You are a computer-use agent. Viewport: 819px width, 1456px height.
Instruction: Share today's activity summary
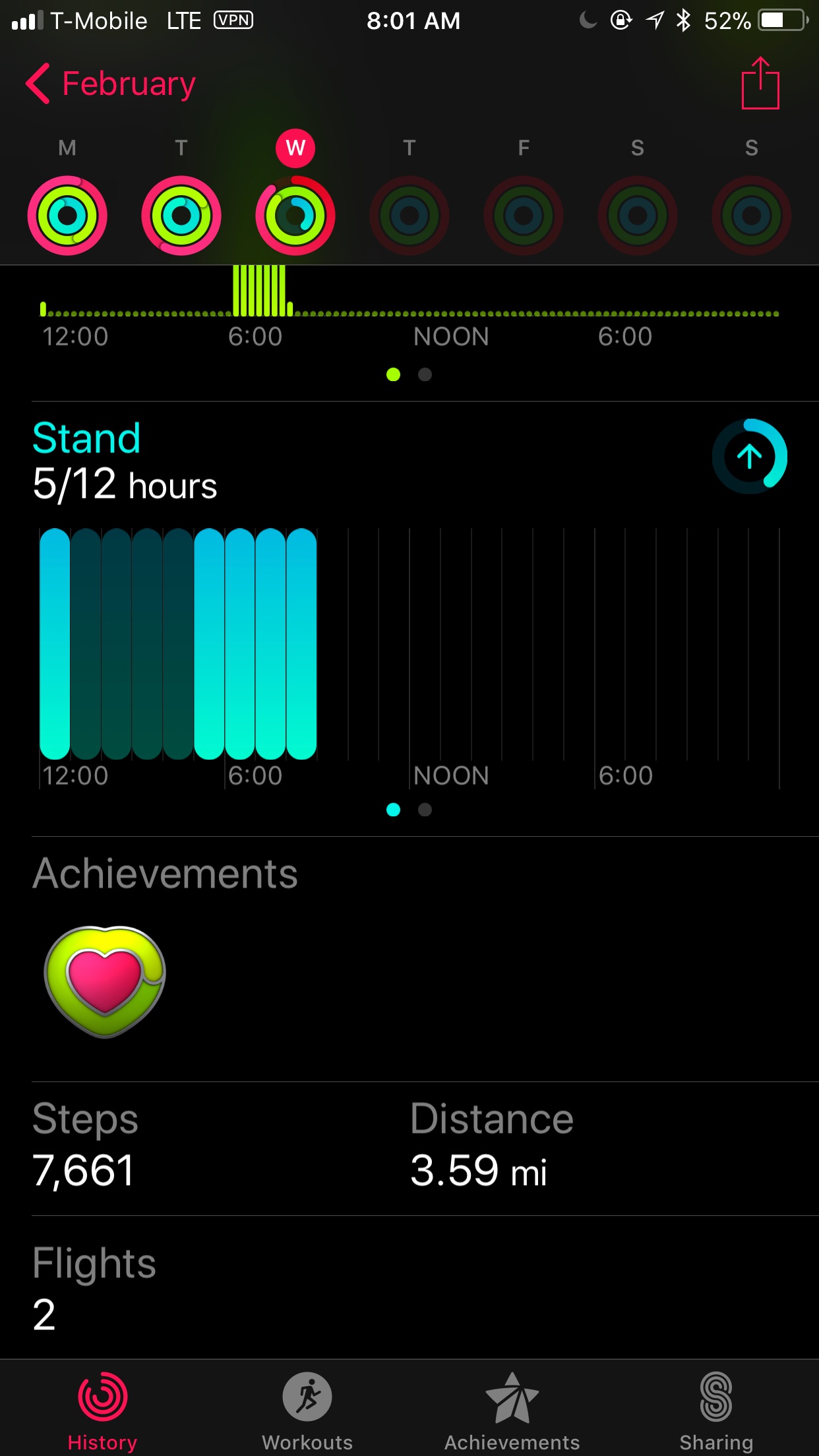coord(760,84)
